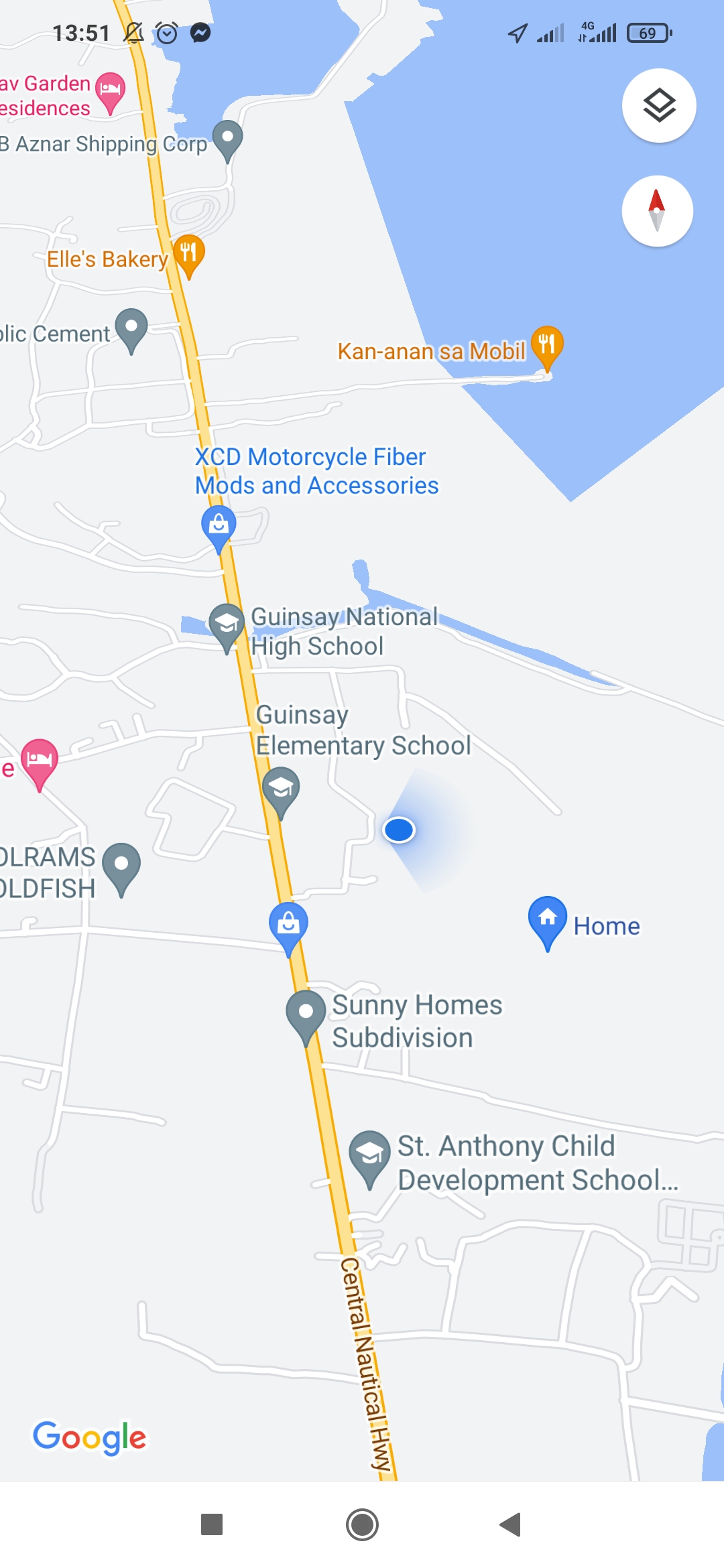Go back with system back button
This screenshot has width=724, height=1568.
pyautogui.click(x=511, y=1524)
